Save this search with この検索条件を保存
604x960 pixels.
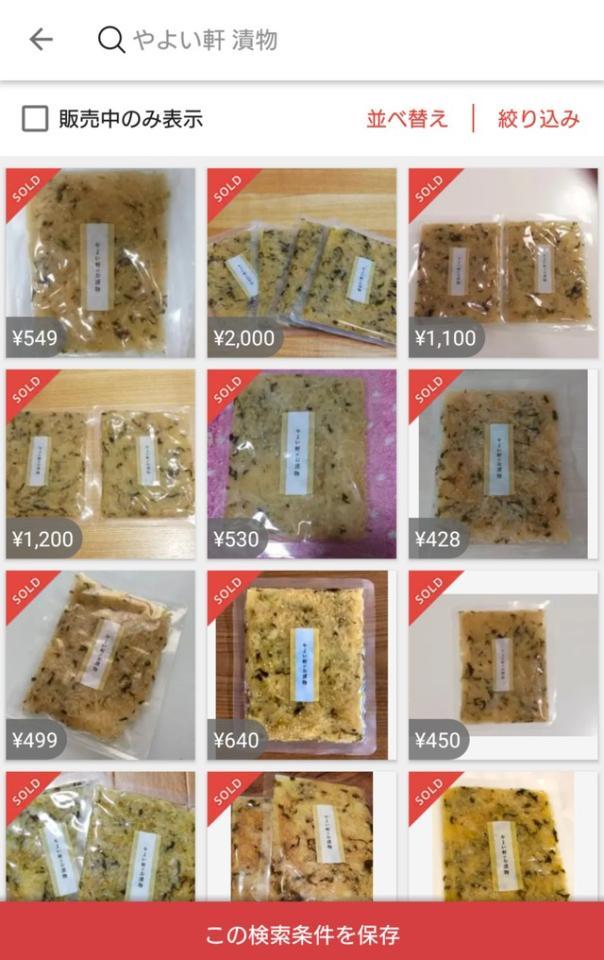[302, 934]
